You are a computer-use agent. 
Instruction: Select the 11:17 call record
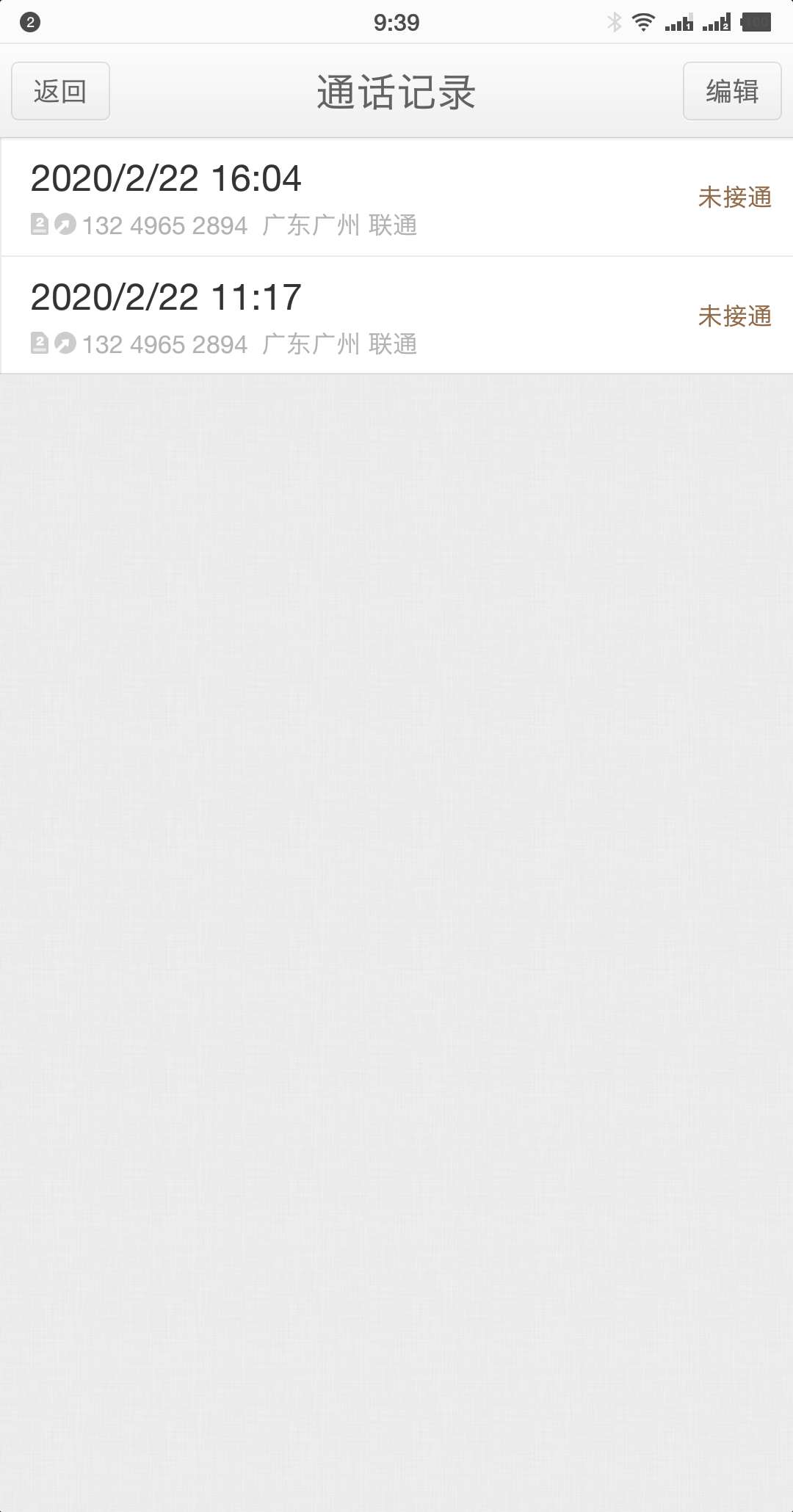[x=396, y=316]
